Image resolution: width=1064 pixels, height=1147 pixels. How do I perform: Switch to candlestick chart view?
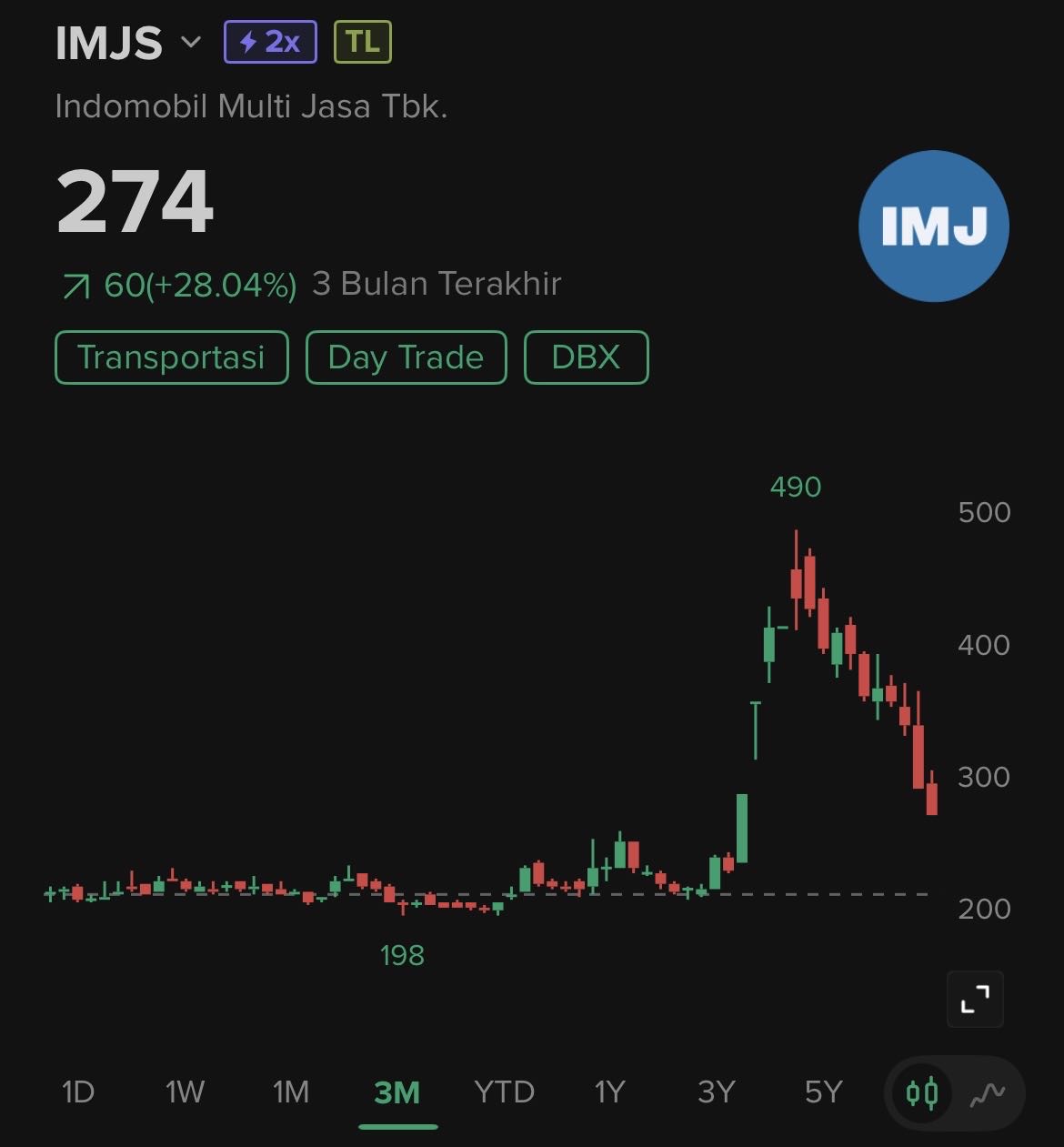pos(922,1093)
